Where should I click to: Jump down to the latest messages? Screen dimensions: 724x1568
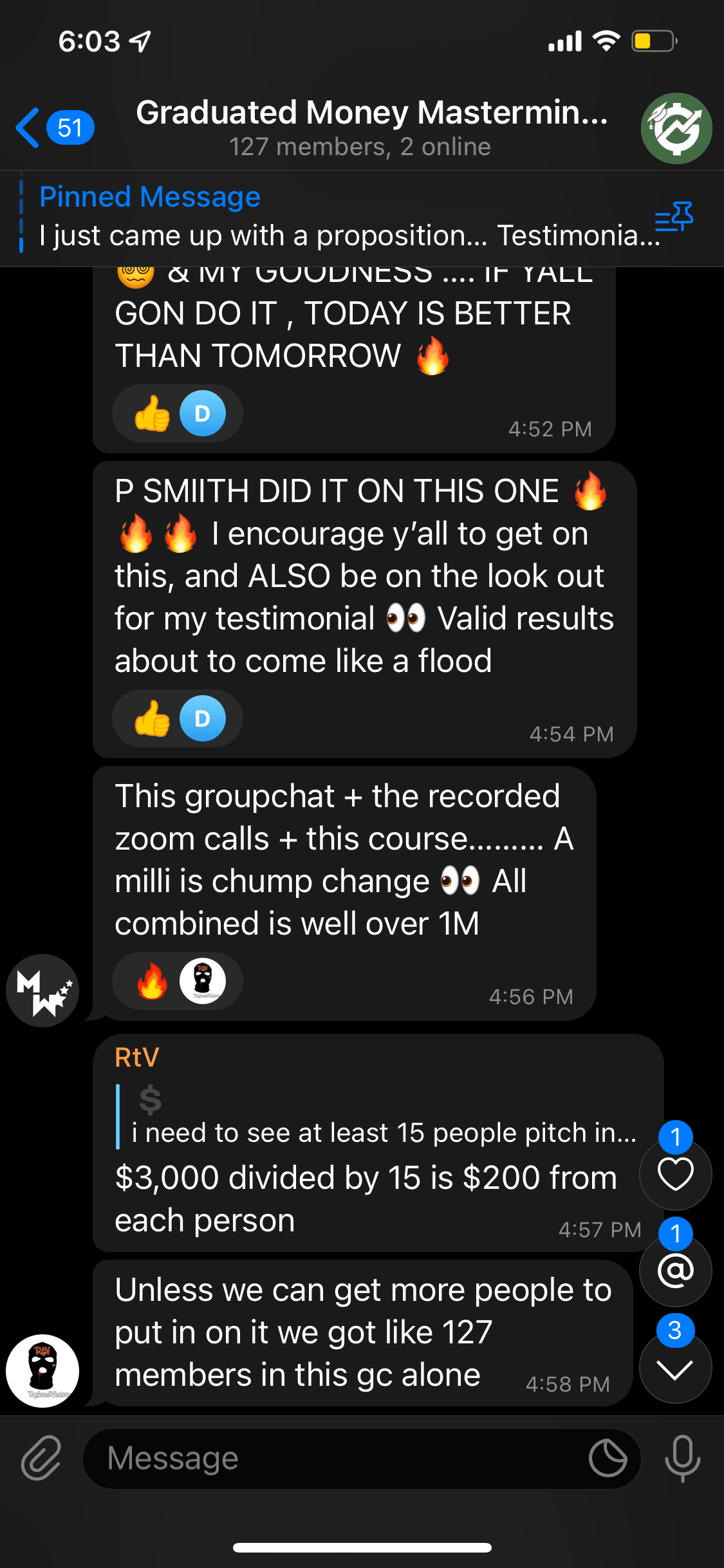pyautogui.click(x=675, y=1367)
